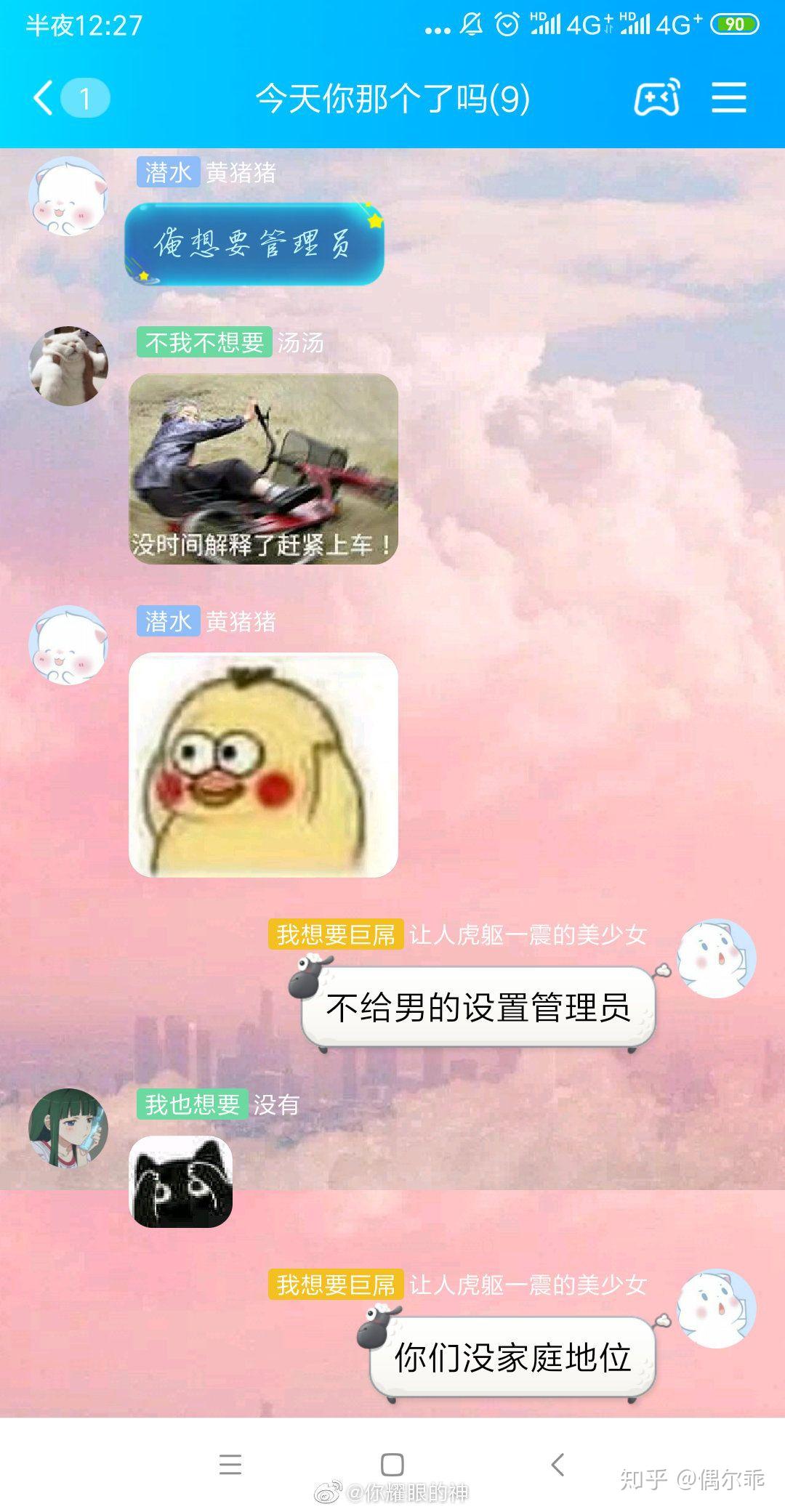Open the group chat settings menu
Viewport: 785px width, 1512px height.
(728, 97)
